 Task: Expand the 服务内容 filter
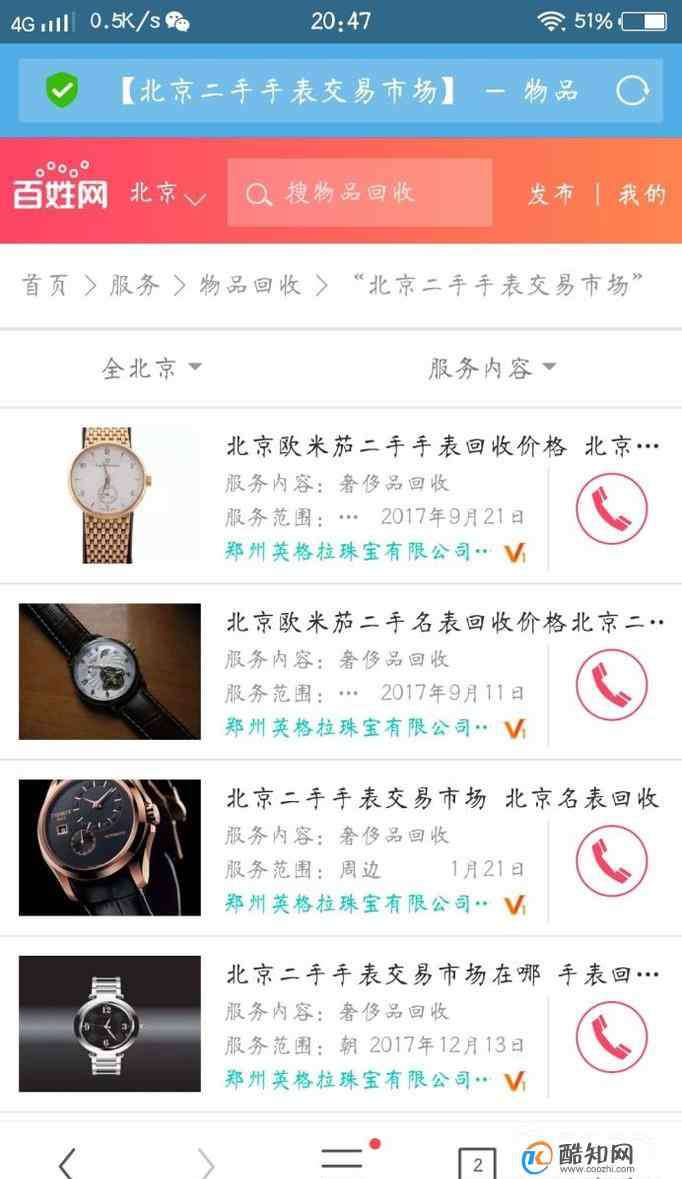click(x=491, y=368)
